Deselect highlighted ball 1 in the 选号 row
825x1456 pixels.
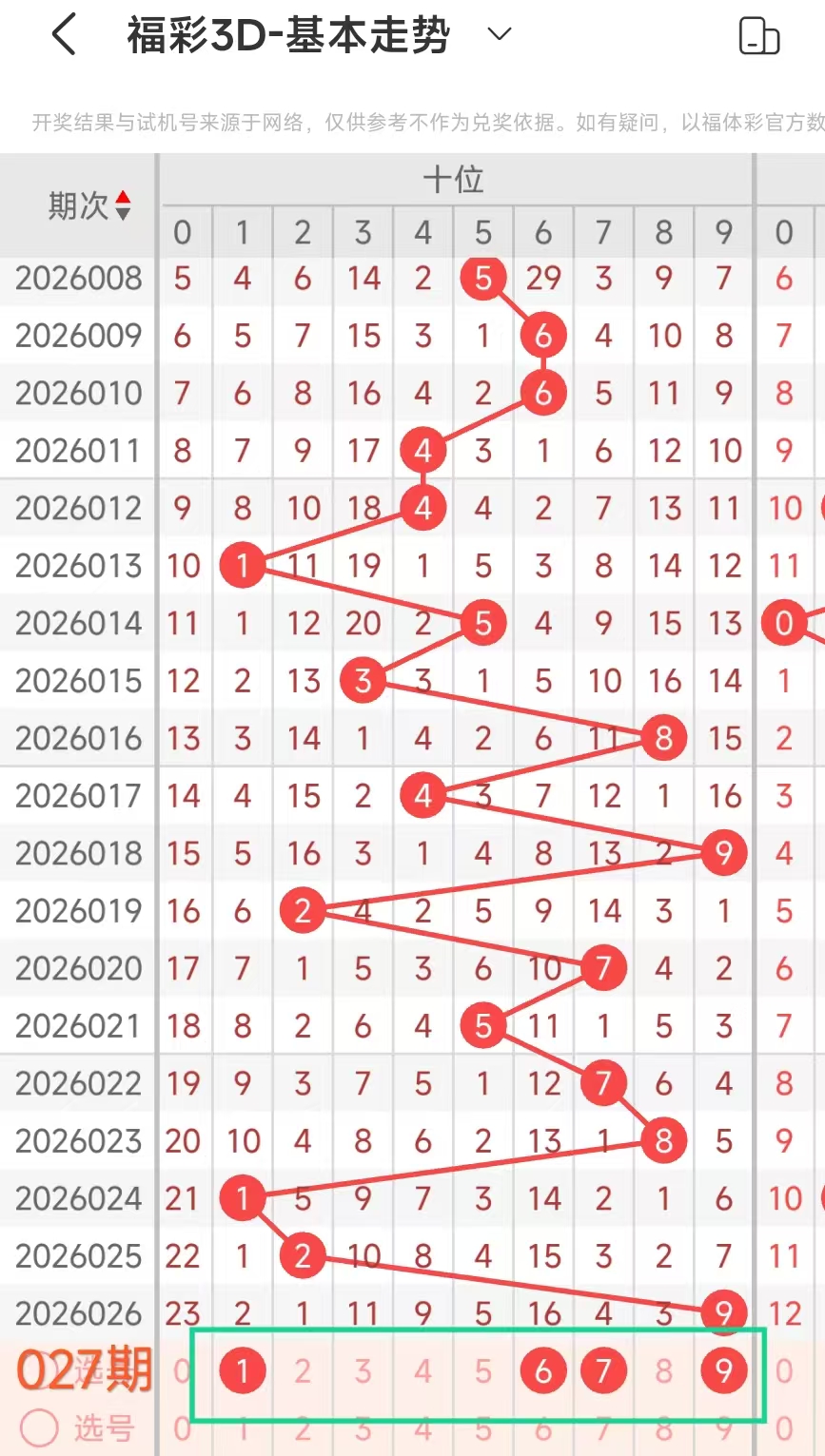(243, 1370)
